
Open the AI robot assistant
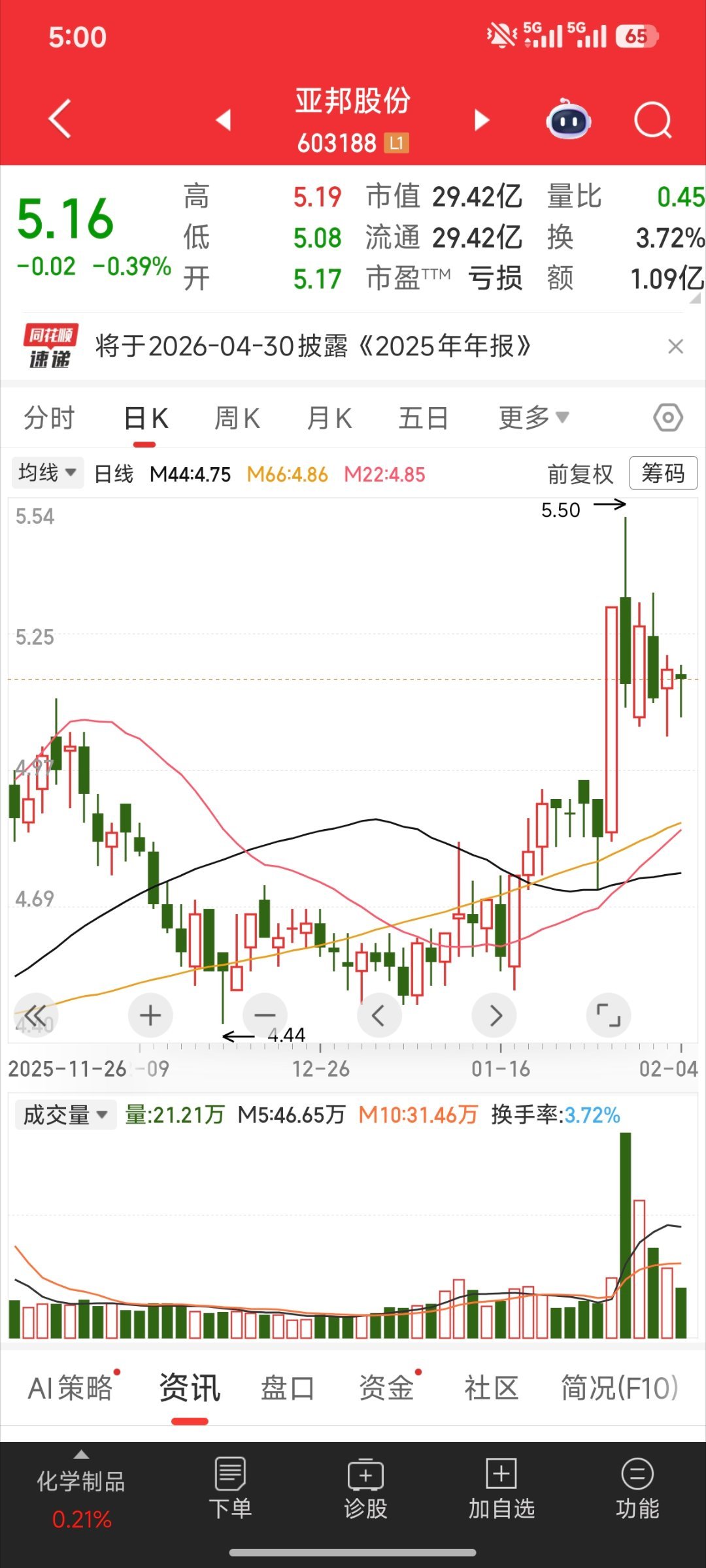[x=567, y=119]
